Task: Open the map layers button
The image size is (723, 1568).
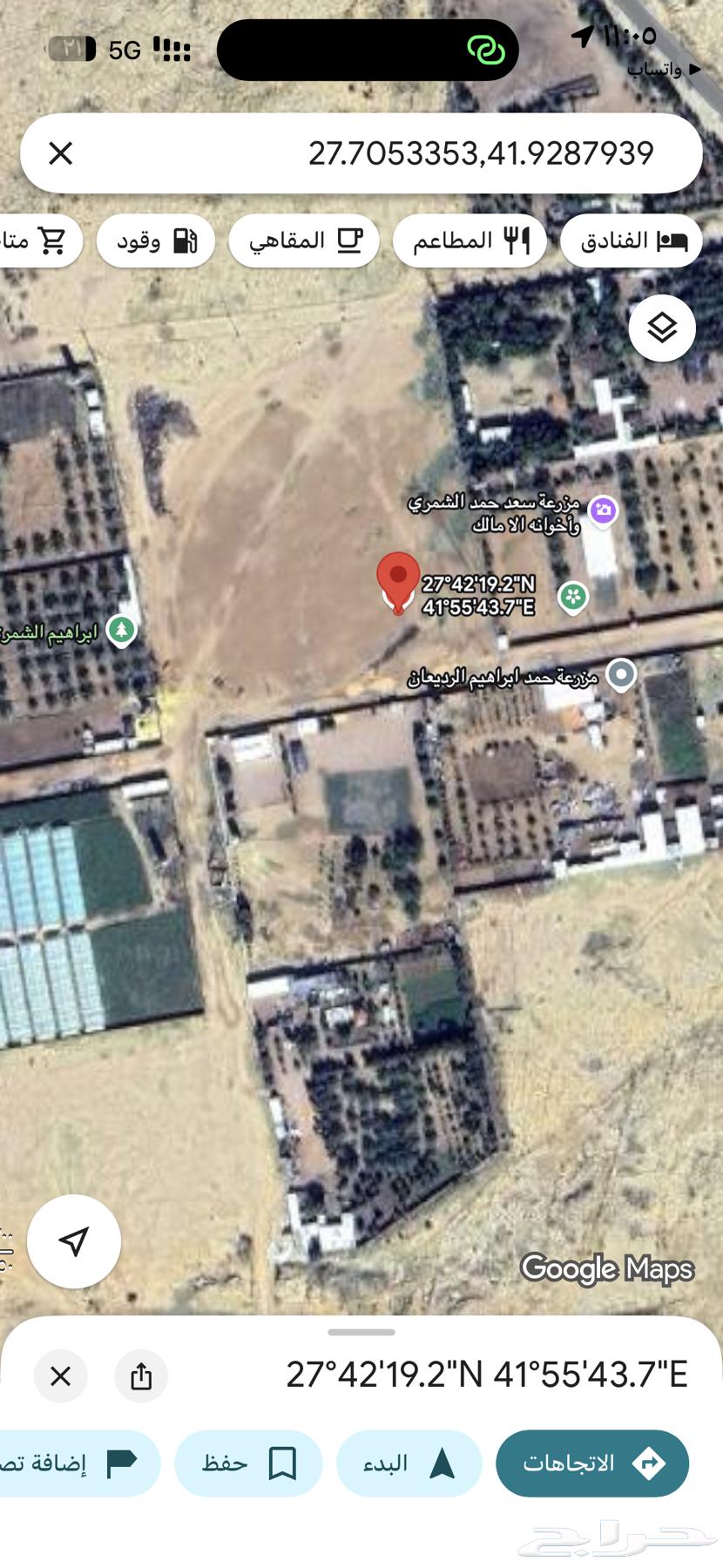Action: [x=662, y=328]
